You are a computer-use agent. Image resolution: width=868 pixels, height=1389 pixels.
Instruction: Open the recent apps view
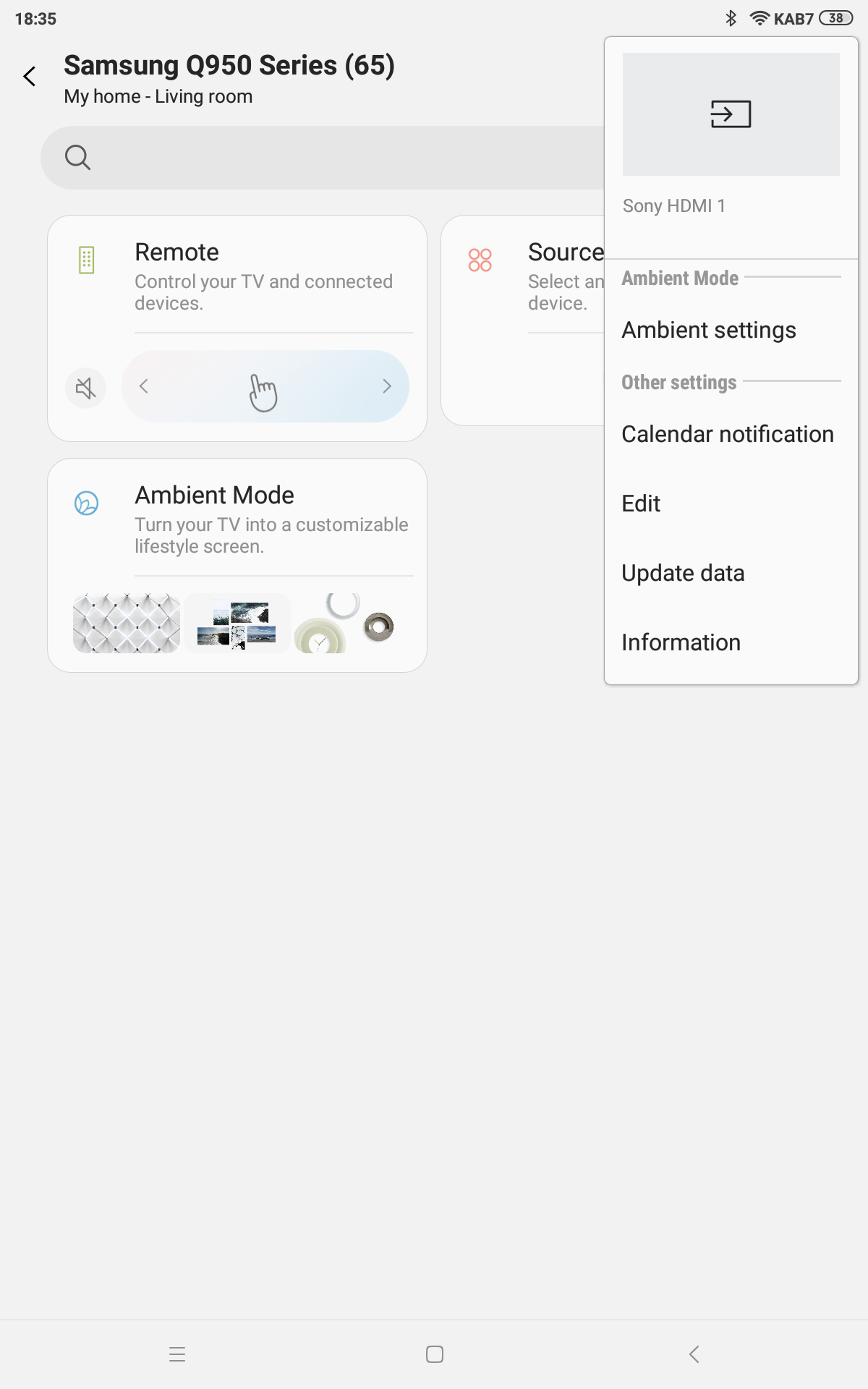click(x=177, y=1354)
